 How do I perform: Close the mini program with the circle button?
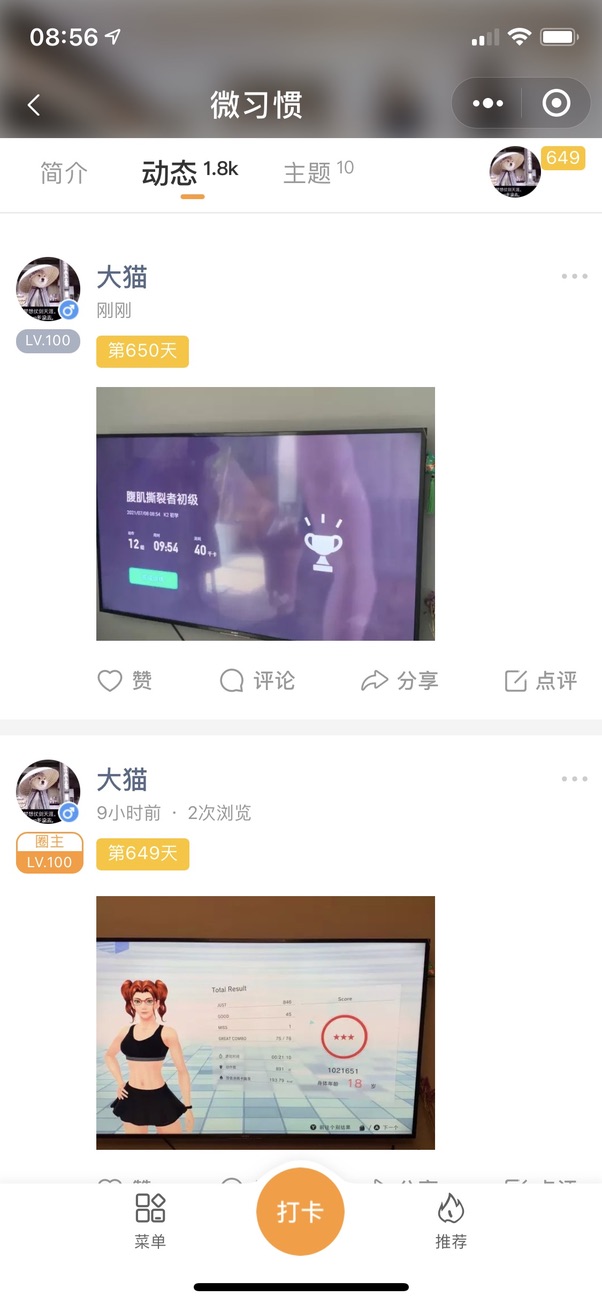click(x=556, y=104)
